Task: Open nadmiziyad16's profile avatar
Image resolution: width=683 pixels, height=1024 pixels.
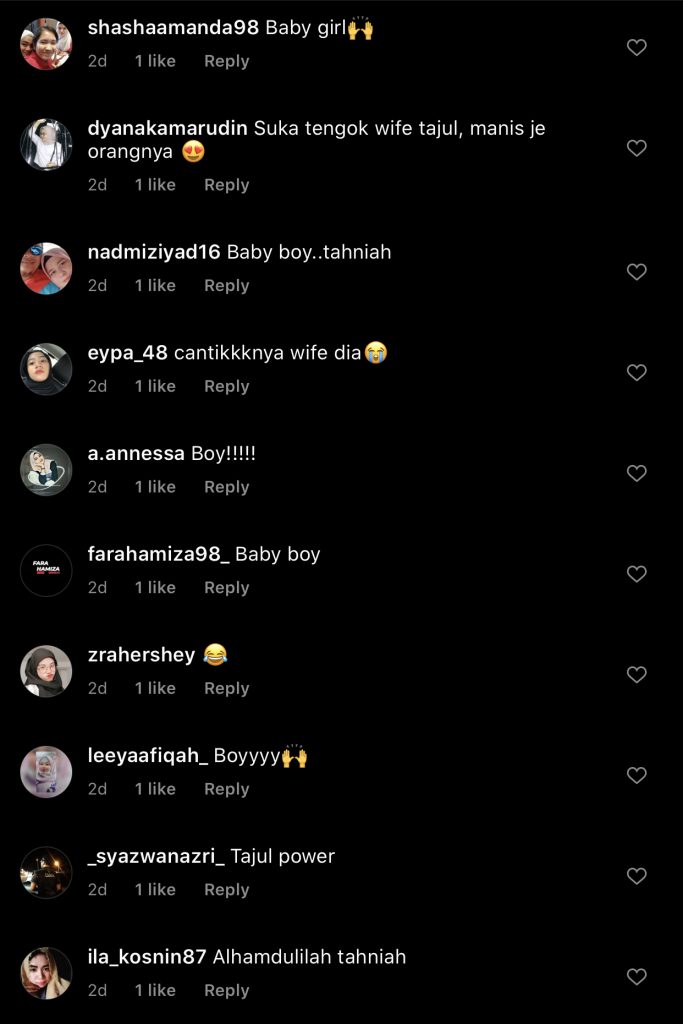Action: (x=46, y=269)
